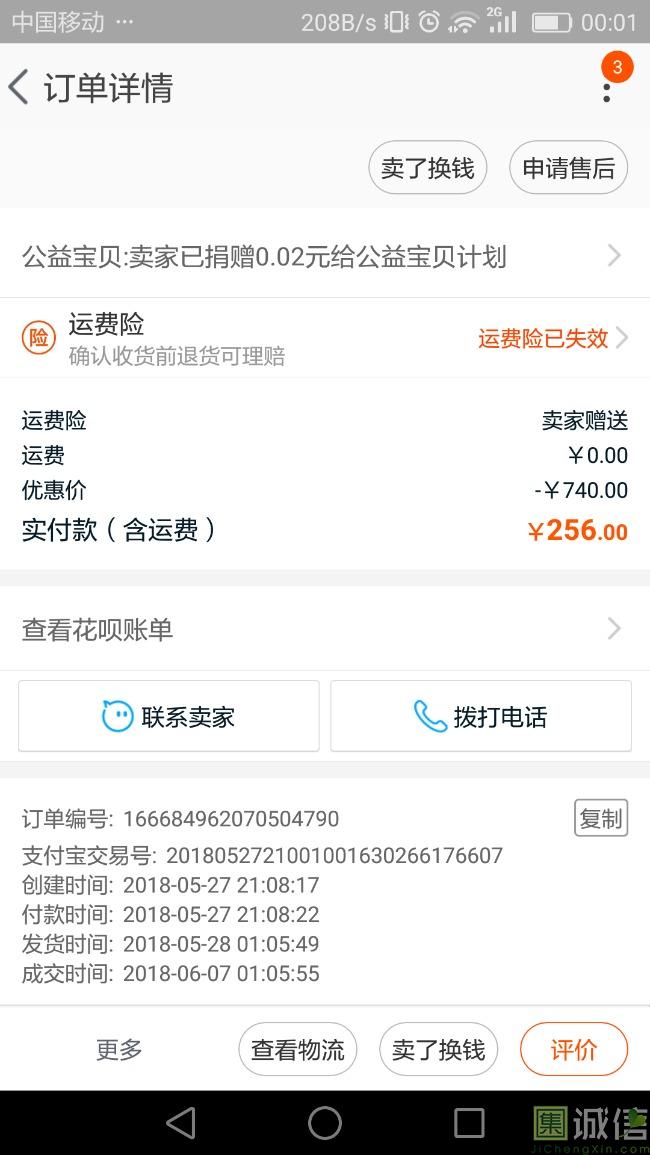650x1155 pixels.
Task: Review this order with 评价
Action: [x=574, y=1049]
